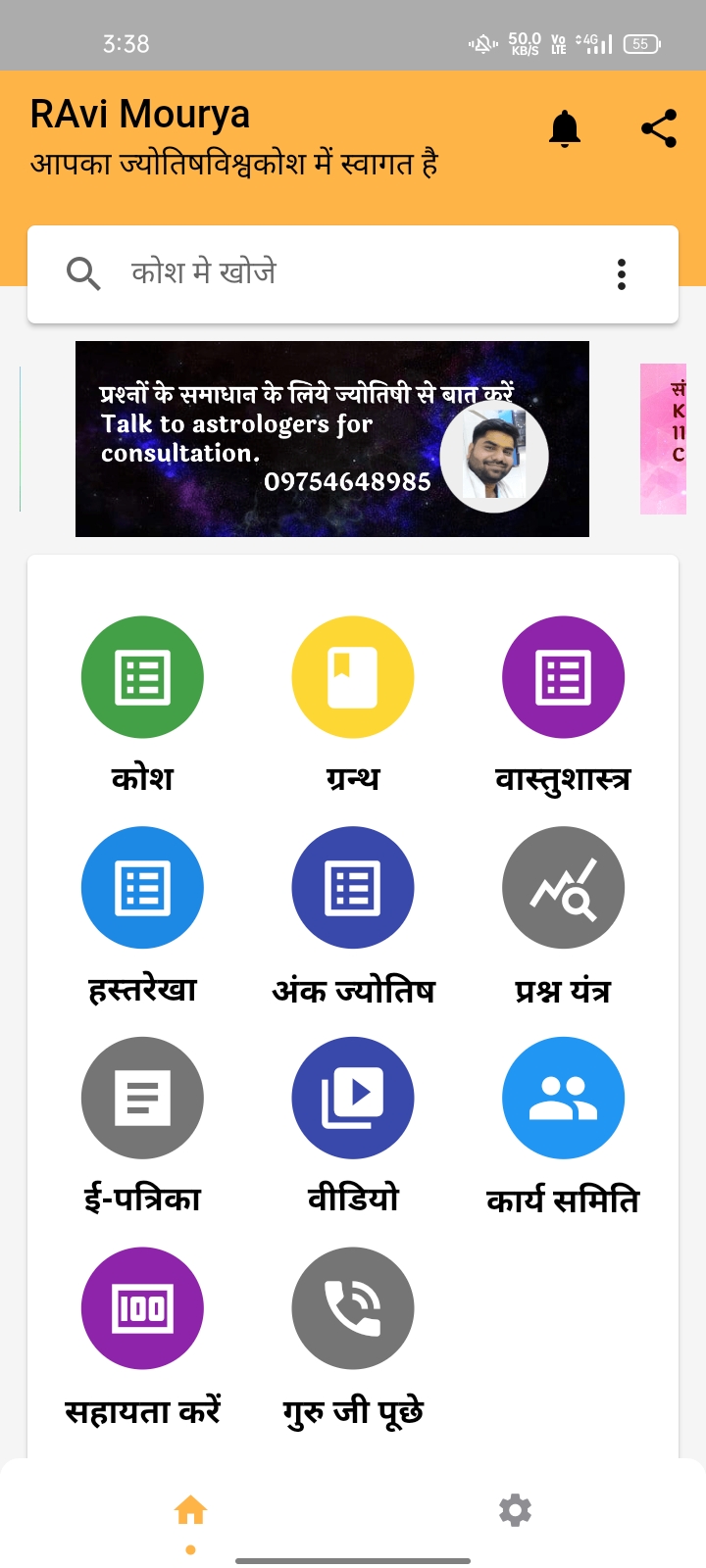View कार्य समिति members
The width and height of the screenshot is (706, 1568).
point(563,1098)
